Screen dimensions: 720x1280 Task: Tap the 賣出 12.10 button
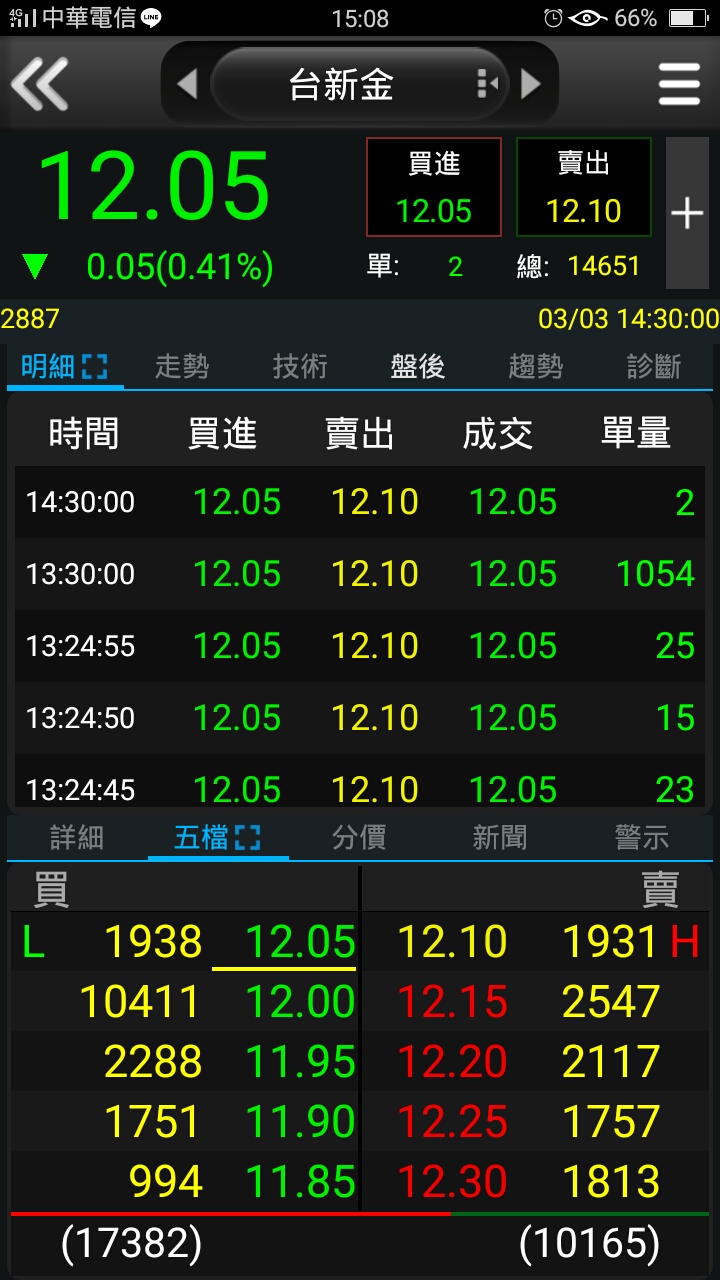[584, 187]
